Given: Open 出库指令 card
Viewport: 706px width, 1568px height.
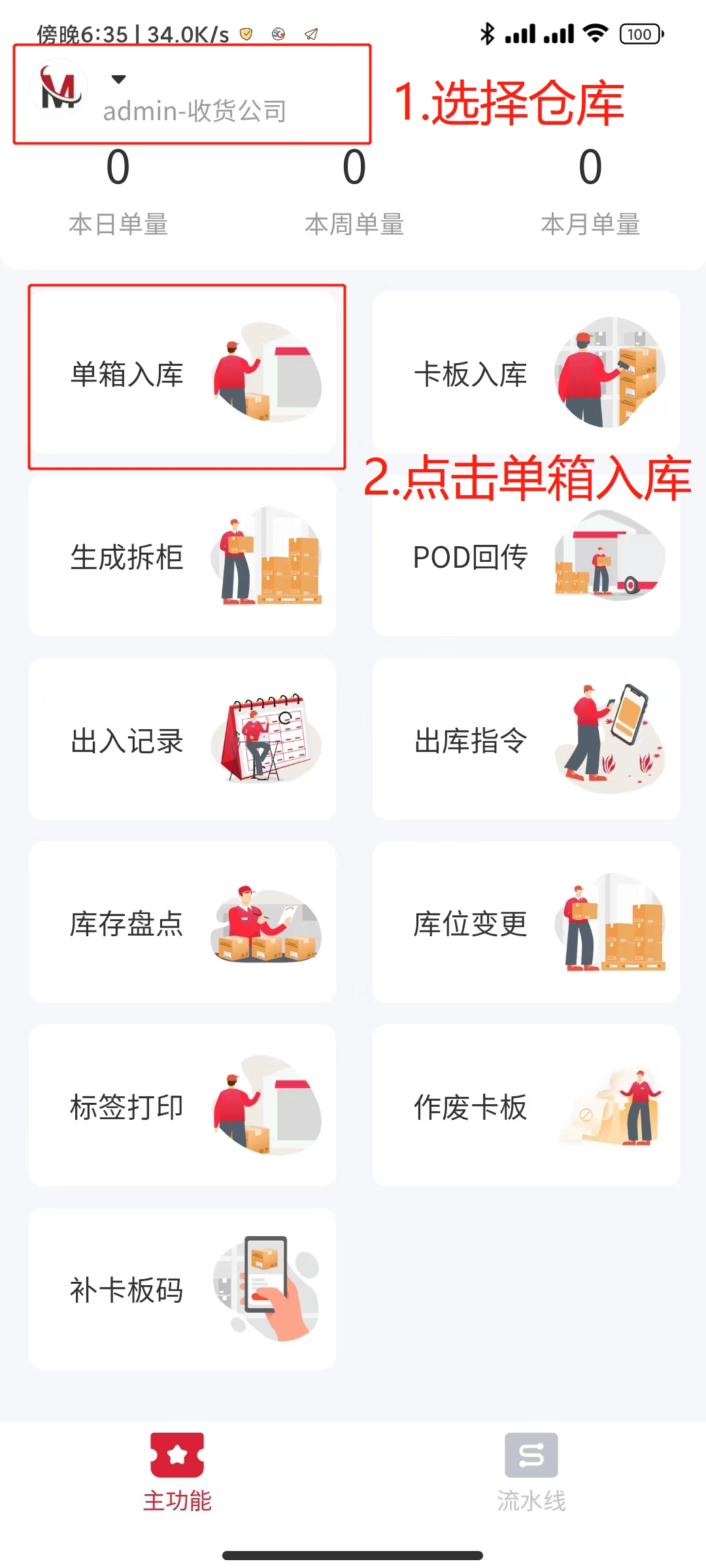Looking at the screenshot, I should click(x=526, y=740).
